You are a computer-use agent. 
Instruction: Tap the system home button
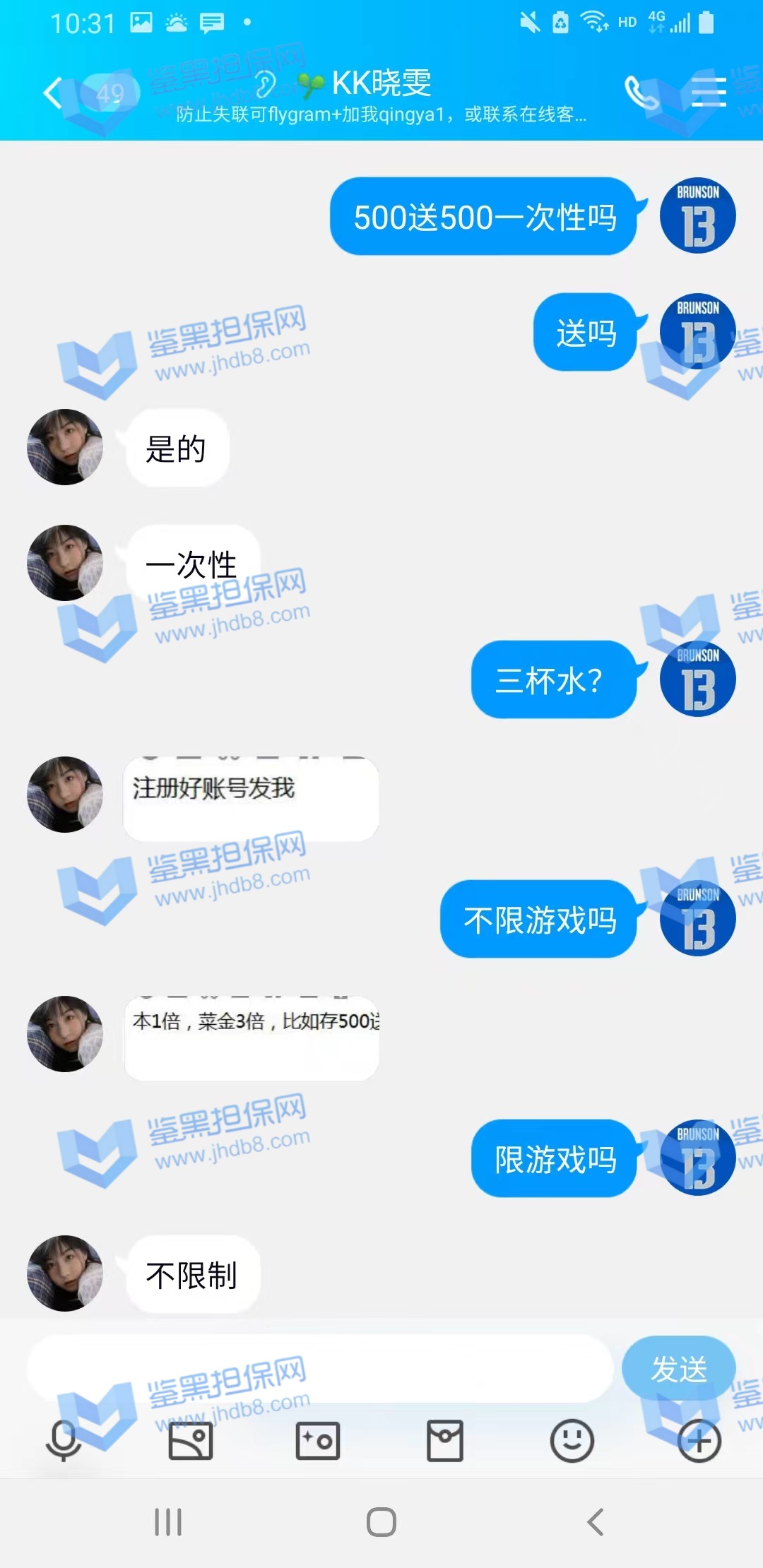[381, 1522]
